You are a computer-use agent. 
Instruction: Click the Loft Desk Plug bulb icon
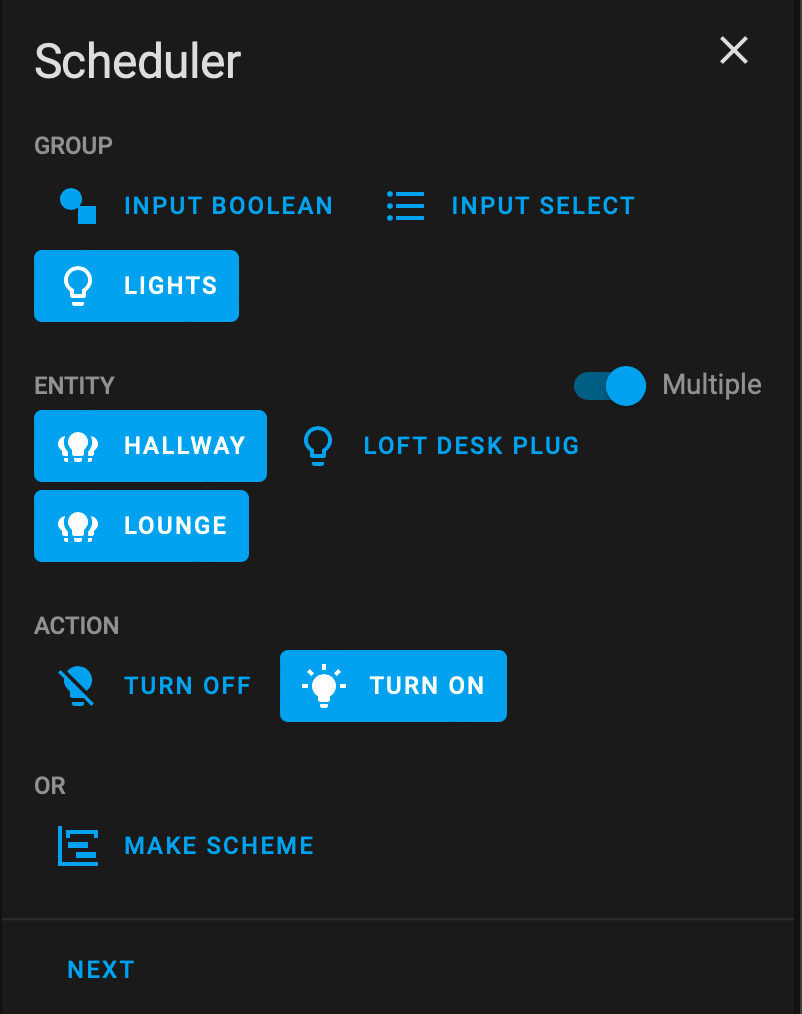coord(318,446)
